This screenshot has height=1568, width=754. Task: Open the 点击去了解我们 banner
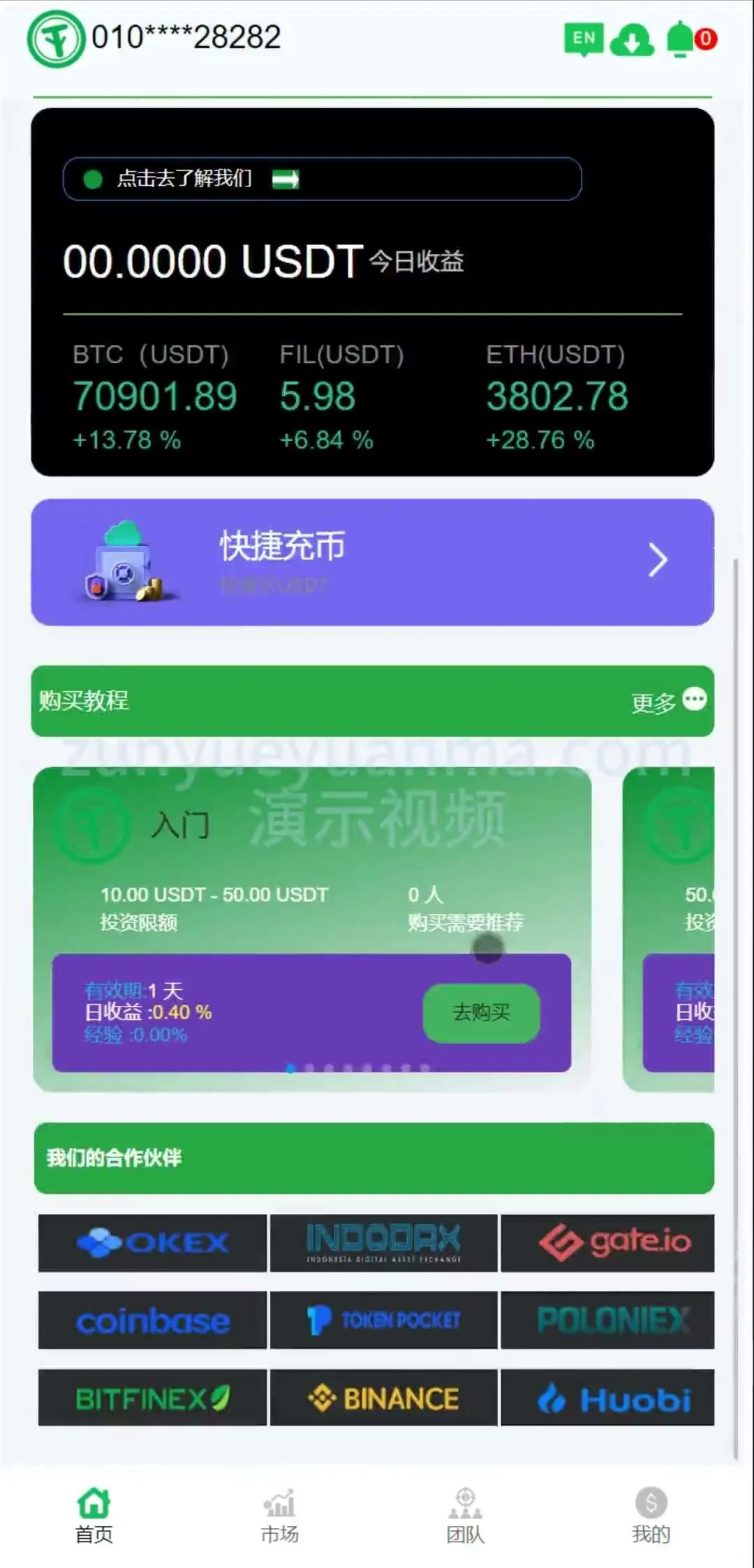tap(322, 179)
